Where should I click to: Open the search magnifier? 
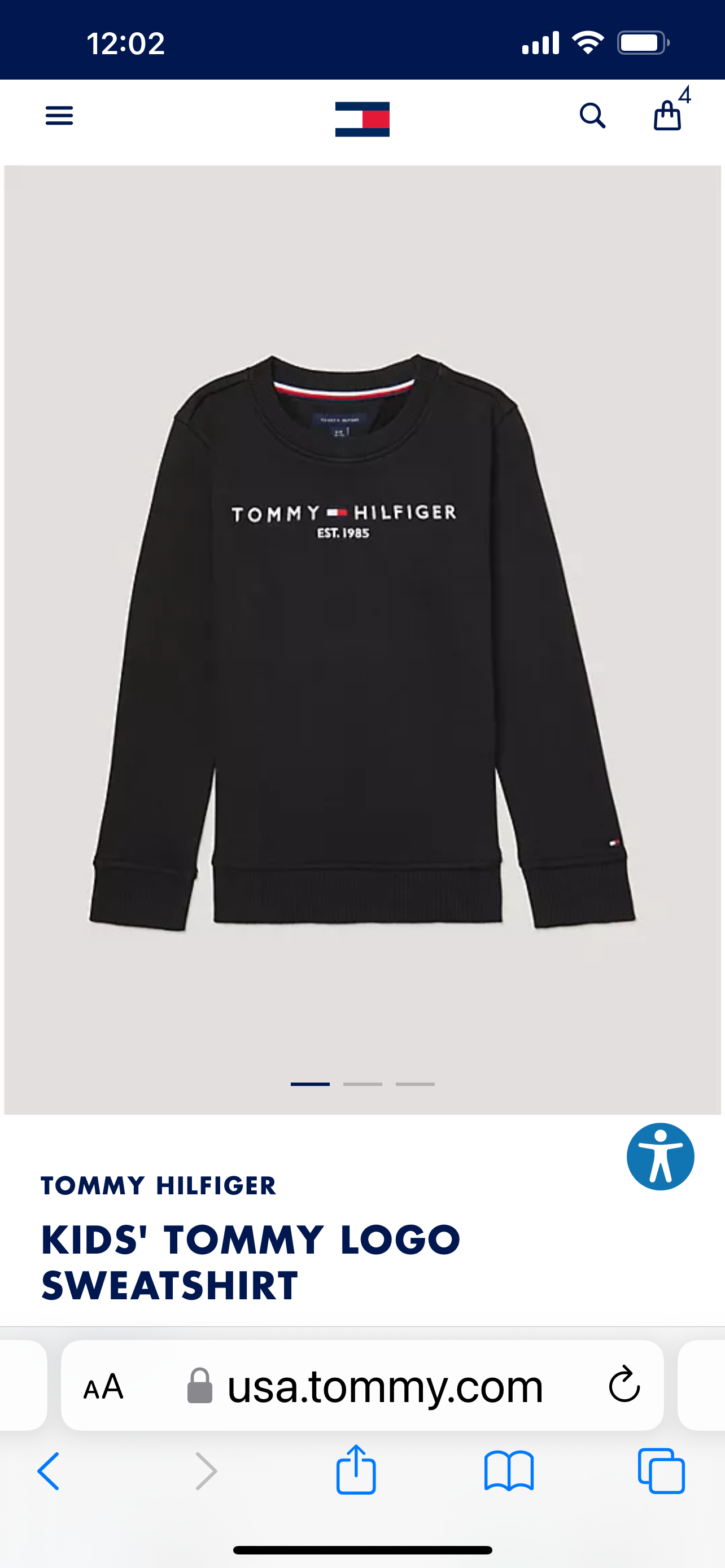[592, 116]
